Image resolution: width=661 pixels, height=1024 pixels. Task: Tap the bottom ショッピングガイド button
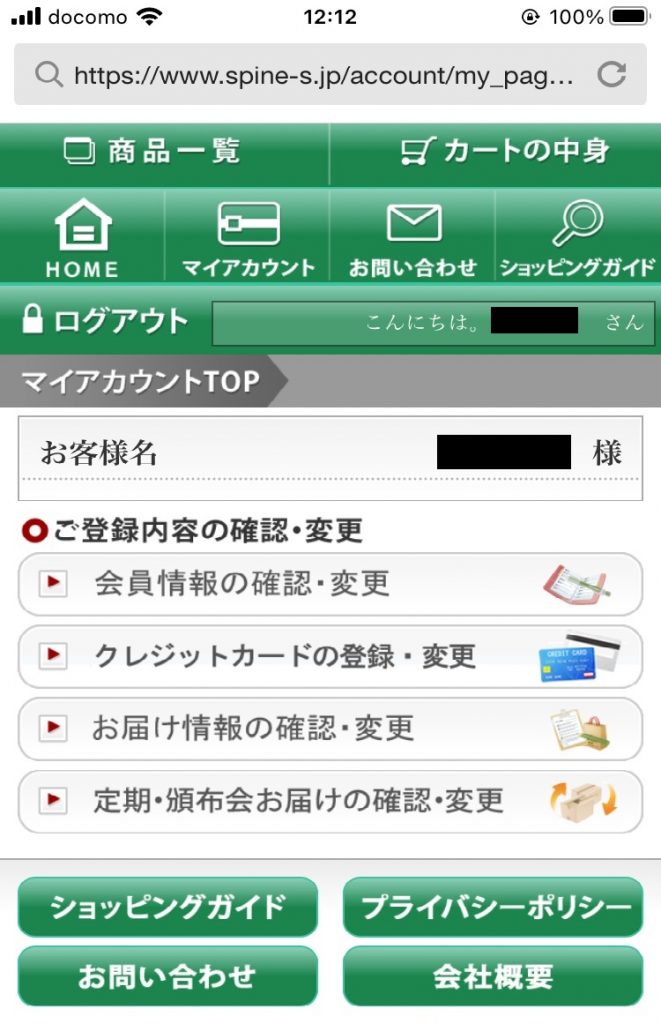click(168, 907)
